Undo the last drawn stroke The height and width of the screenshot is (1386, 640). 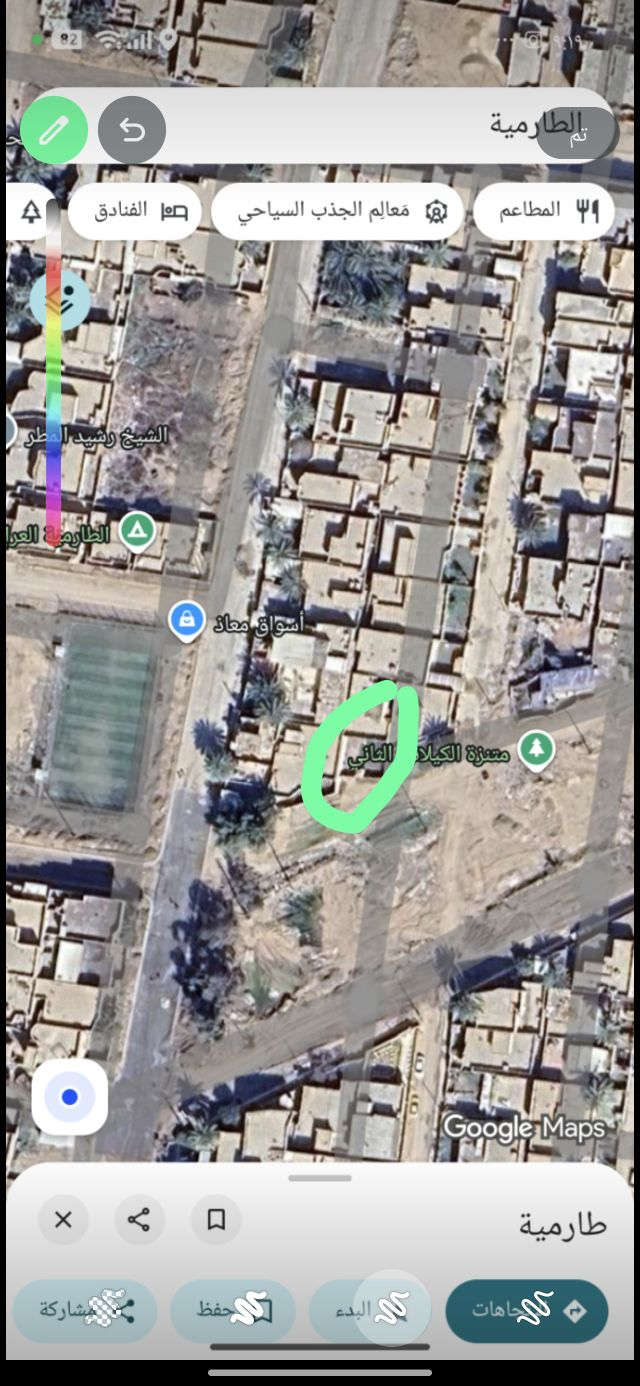pyautogui.click(x=132, y=129)
